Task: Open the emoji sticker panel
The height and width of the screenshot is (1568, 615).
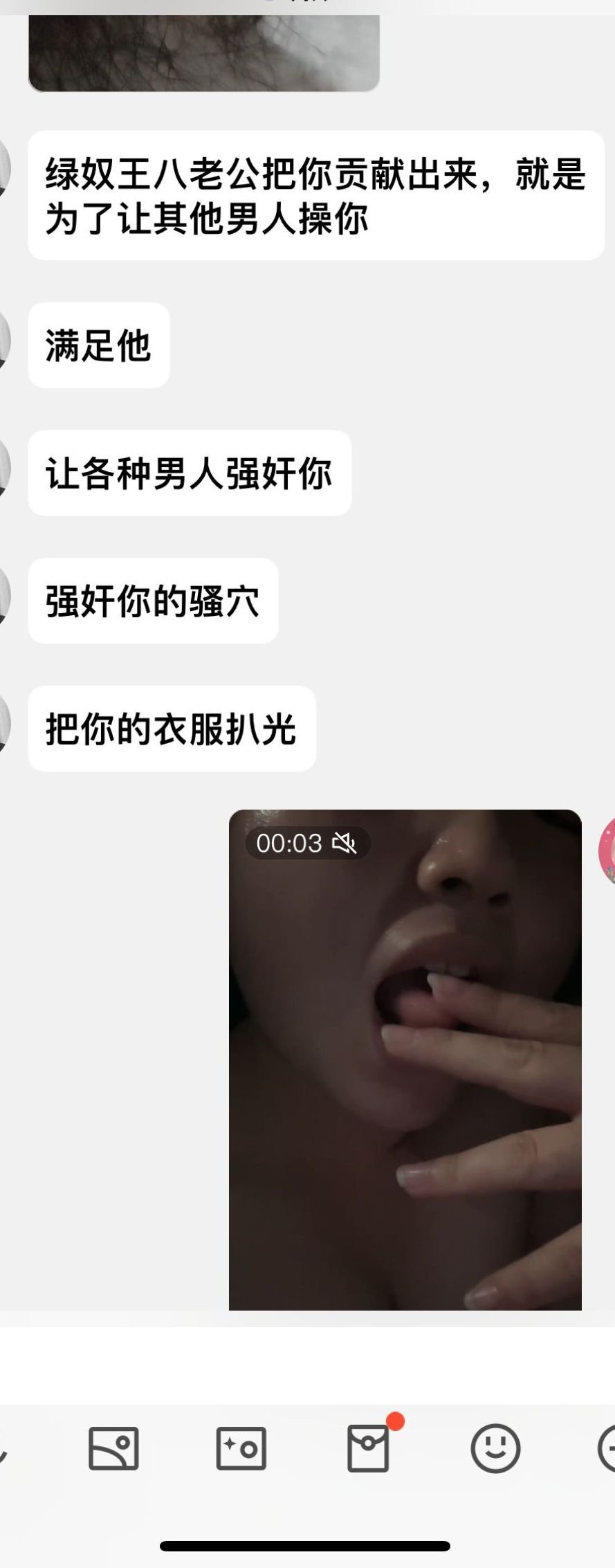Action: pos(495,1448)
